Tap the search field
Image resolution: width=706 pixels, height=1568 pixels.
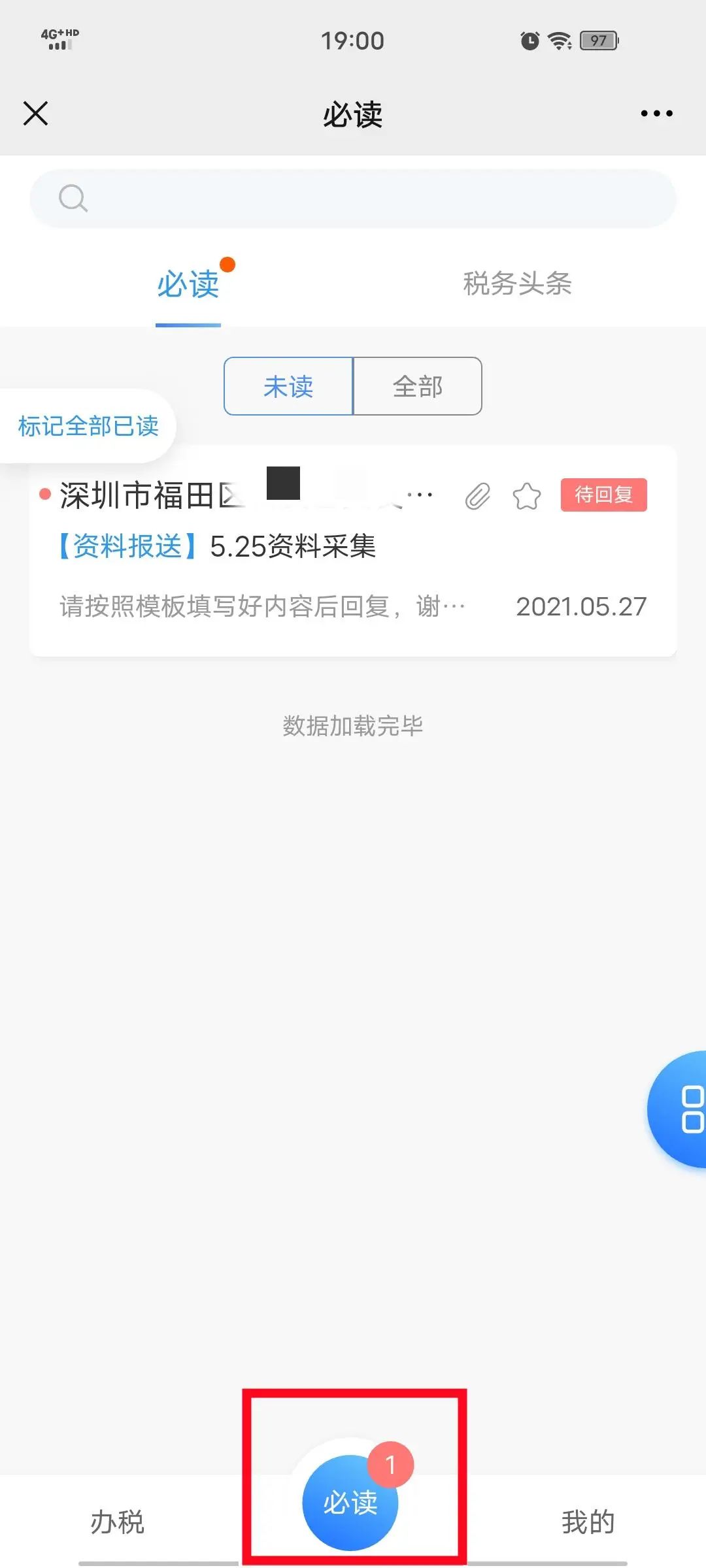pos(353,198)
